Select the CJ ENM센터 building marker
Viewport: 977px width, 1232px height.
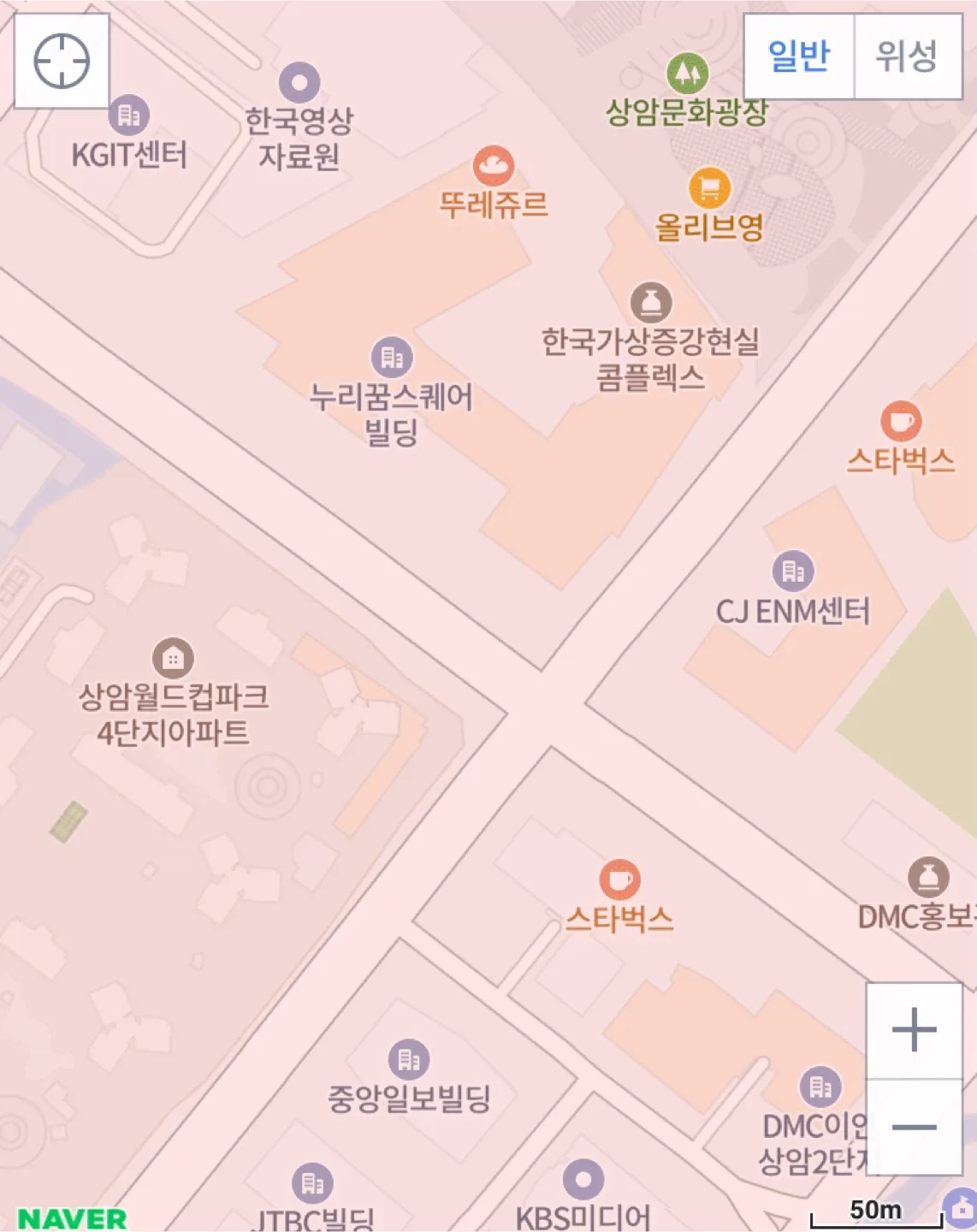click(793, 571)
